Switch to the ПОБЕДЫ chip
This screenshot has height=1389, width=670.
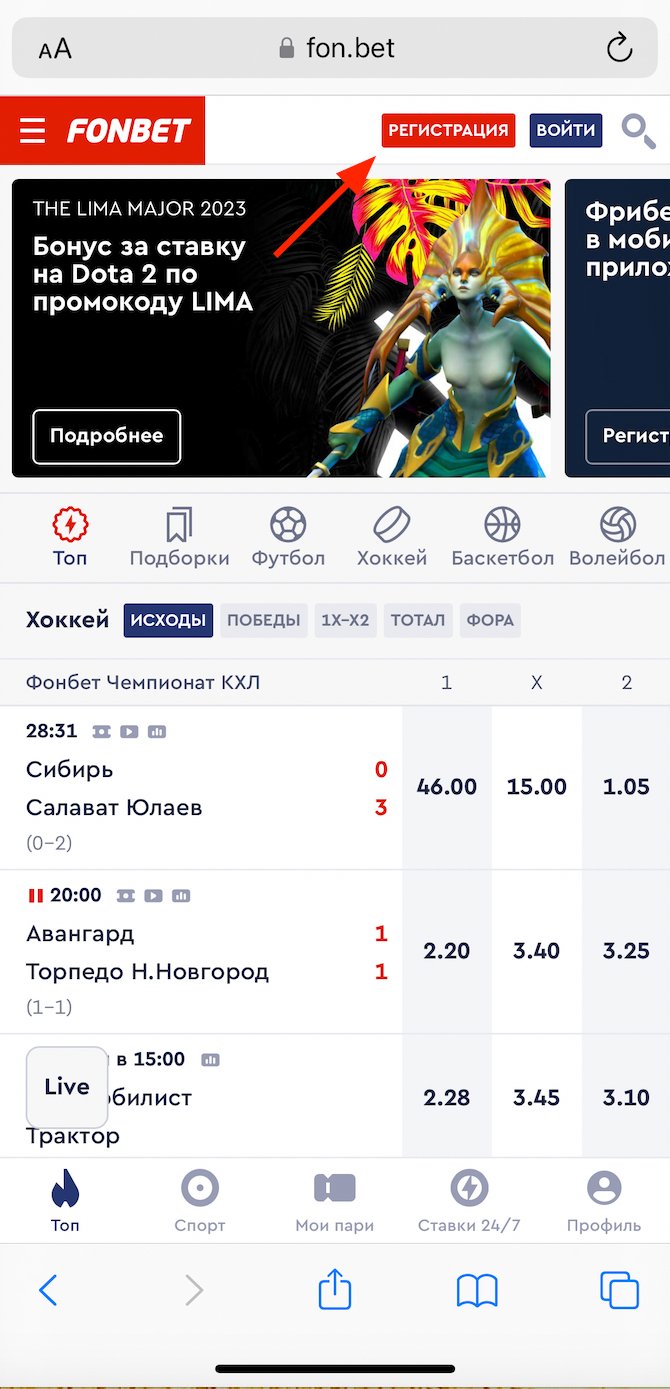pos(263,620)
